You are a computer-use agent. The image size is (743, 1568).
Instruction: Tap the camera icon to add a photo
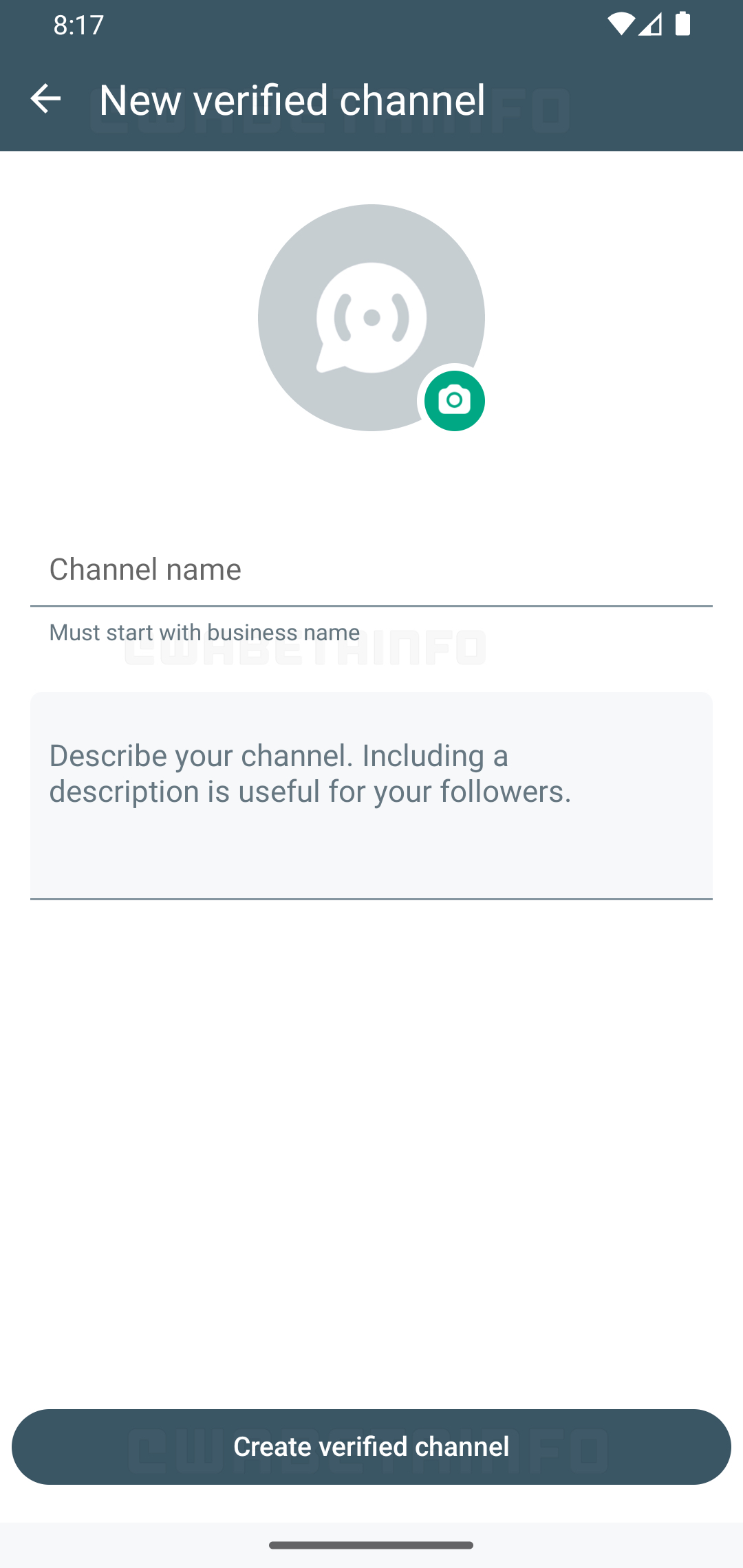(454, 400)
